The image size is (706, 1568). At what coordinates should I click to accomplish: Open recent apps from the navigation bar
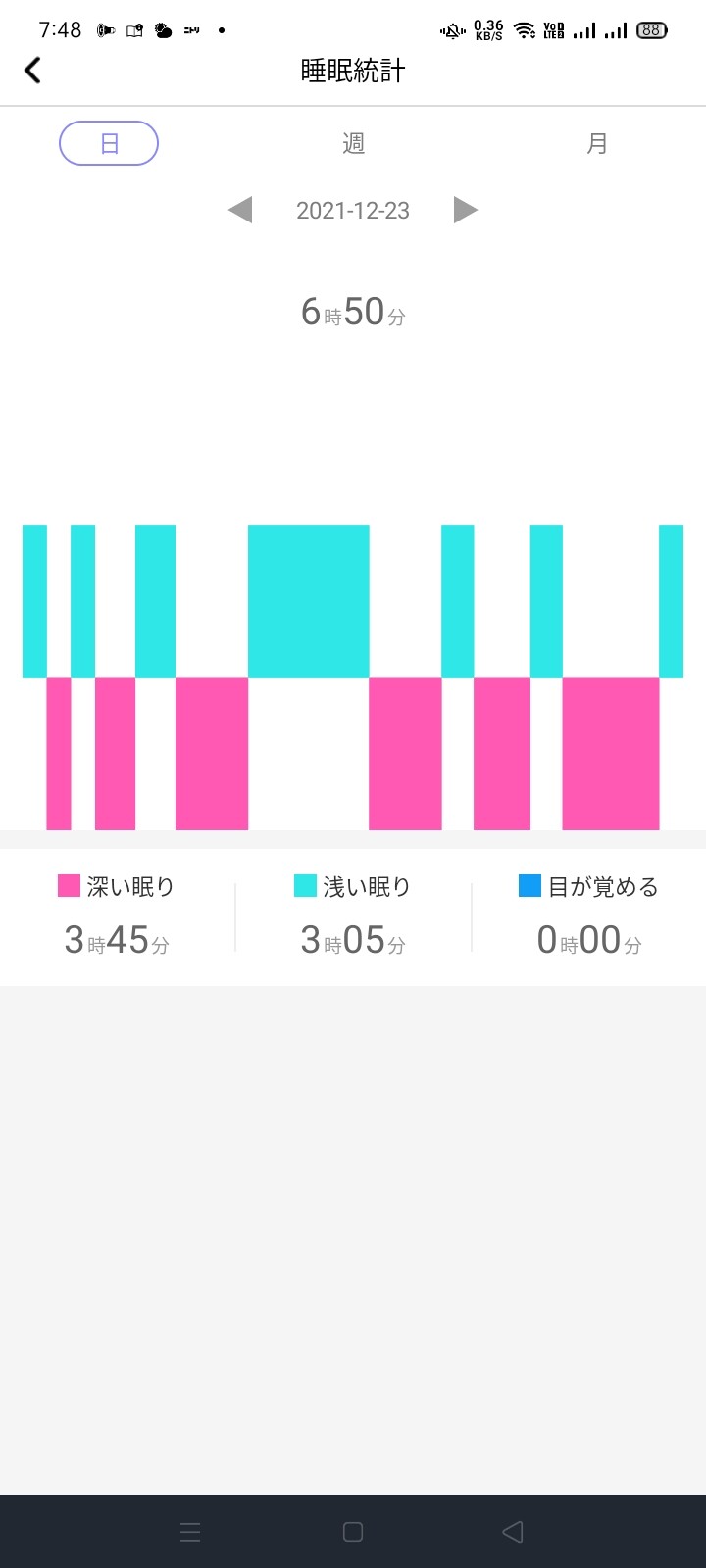pos(190,1532)
